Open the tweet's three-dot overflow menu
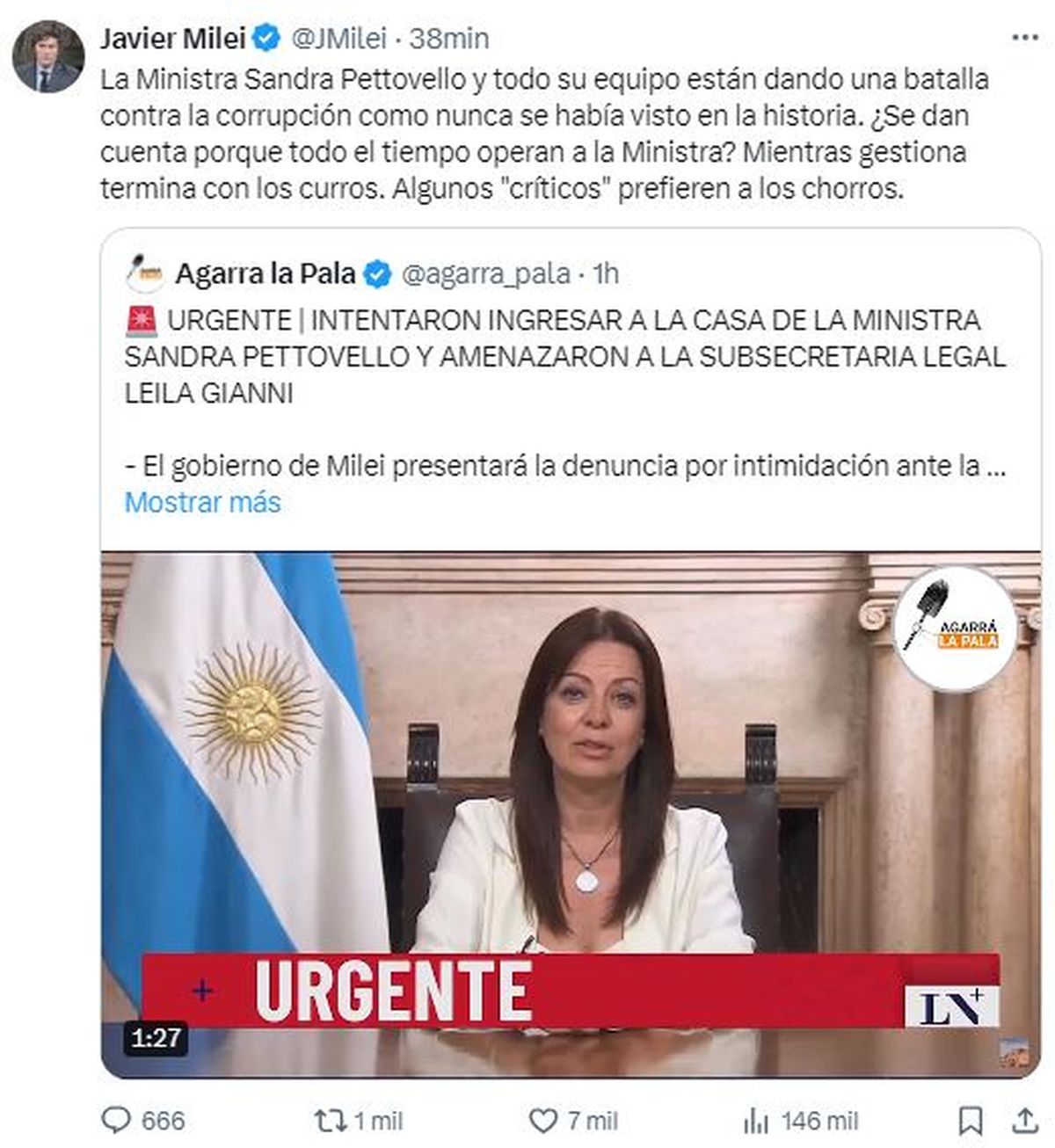Image resolution: width=1055 pixels, height=1148 pixels. 1025,38
